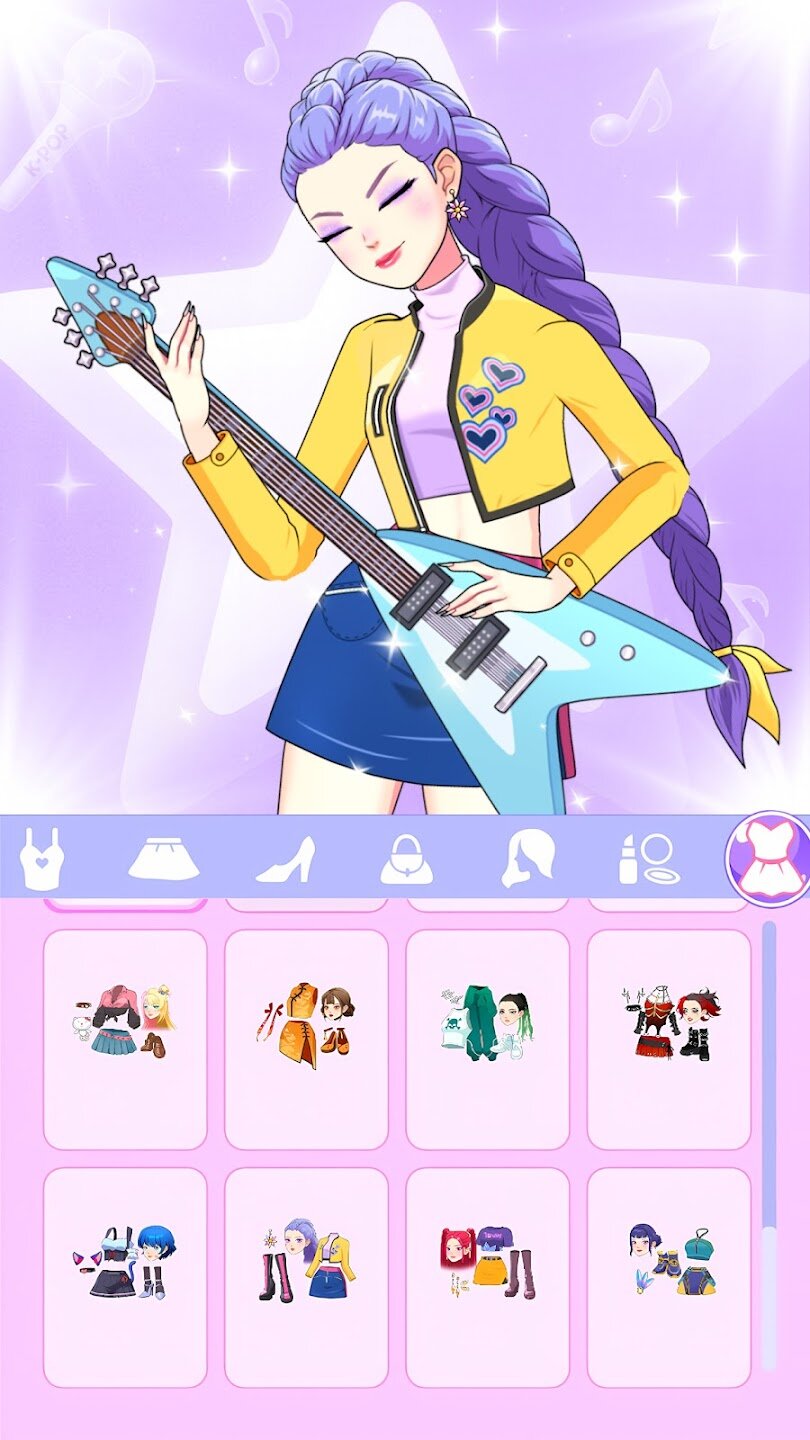The width and height of the screenshot is (810, 1440).
Task: Open the makeup category with lipstick icon
Action: (x=649, y=858)
